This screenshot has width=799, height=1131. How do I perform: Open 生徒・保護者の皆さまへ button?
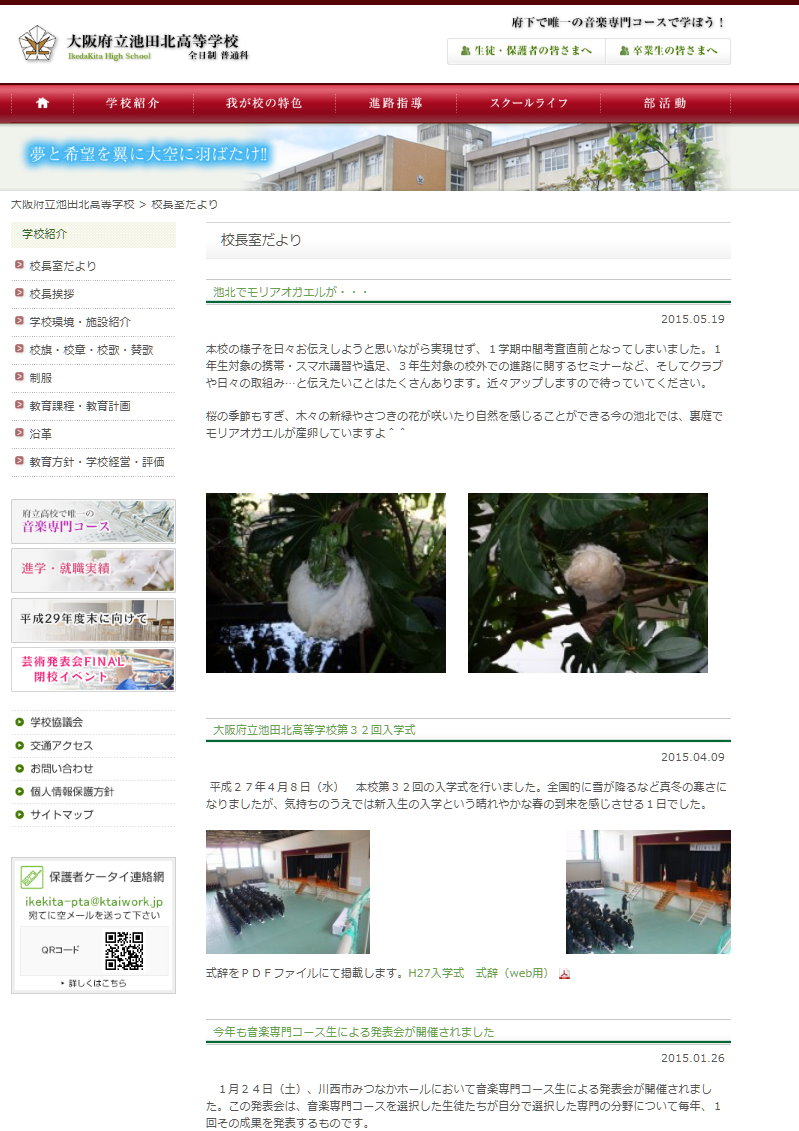pyautogui.click(x=526, y=51)
